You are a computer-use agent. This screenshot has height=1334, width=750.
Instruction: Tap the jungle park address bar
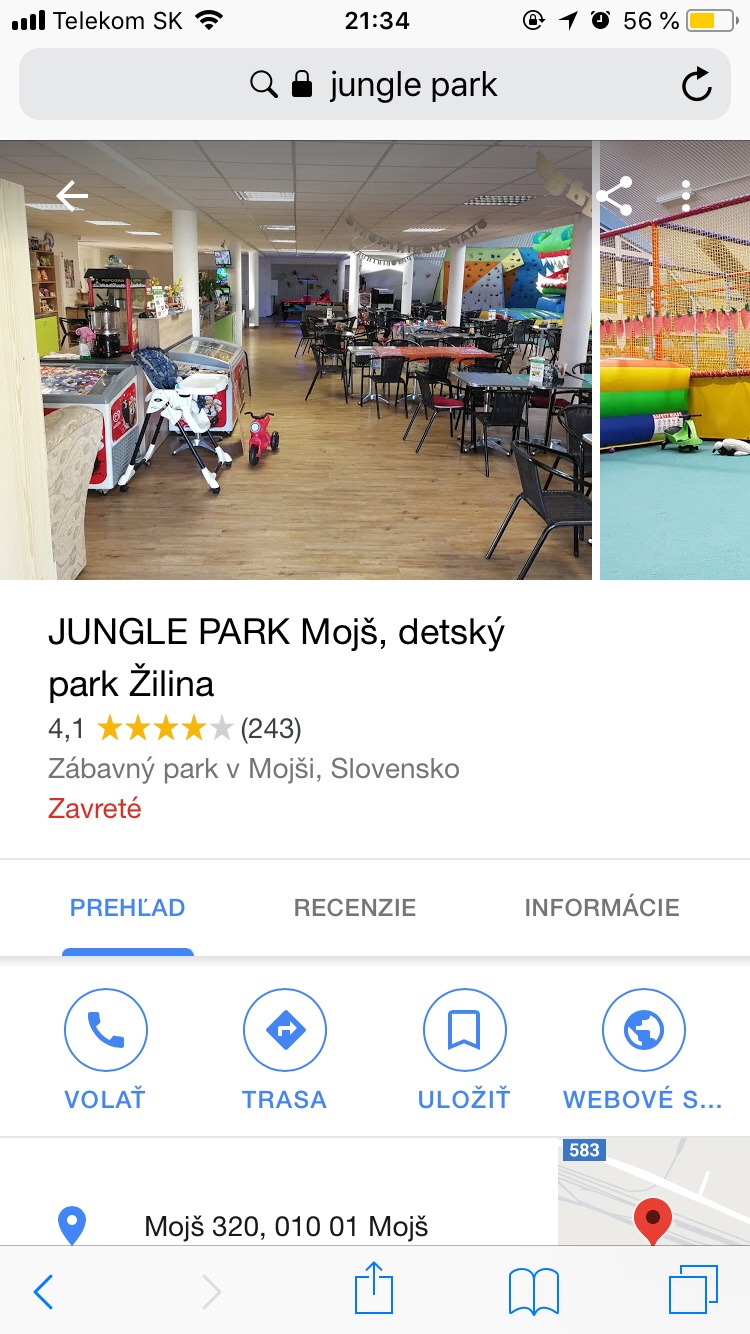[375, 85]
